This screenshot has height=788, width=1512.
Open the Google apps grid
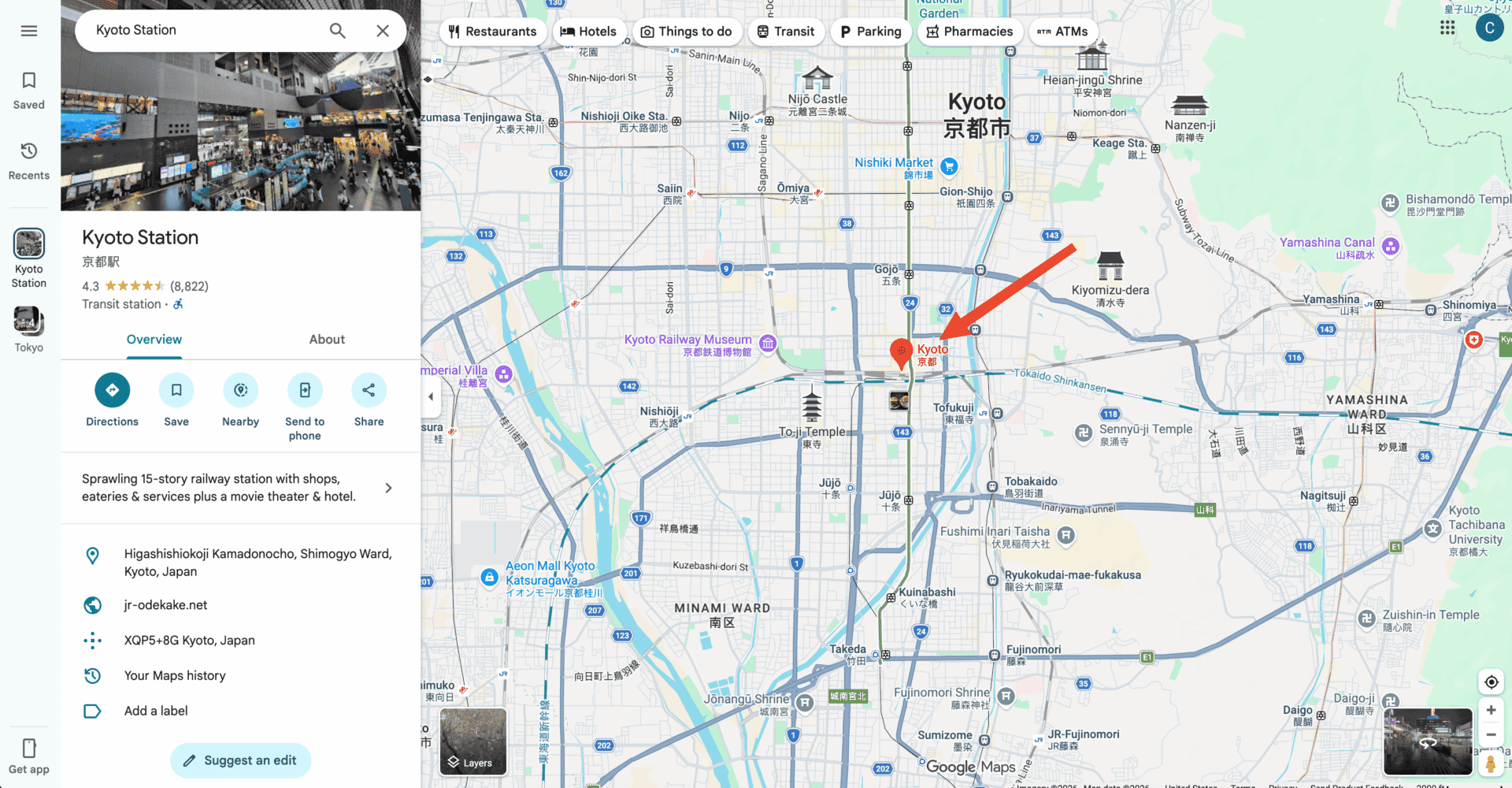click(x=1447, y=28)
